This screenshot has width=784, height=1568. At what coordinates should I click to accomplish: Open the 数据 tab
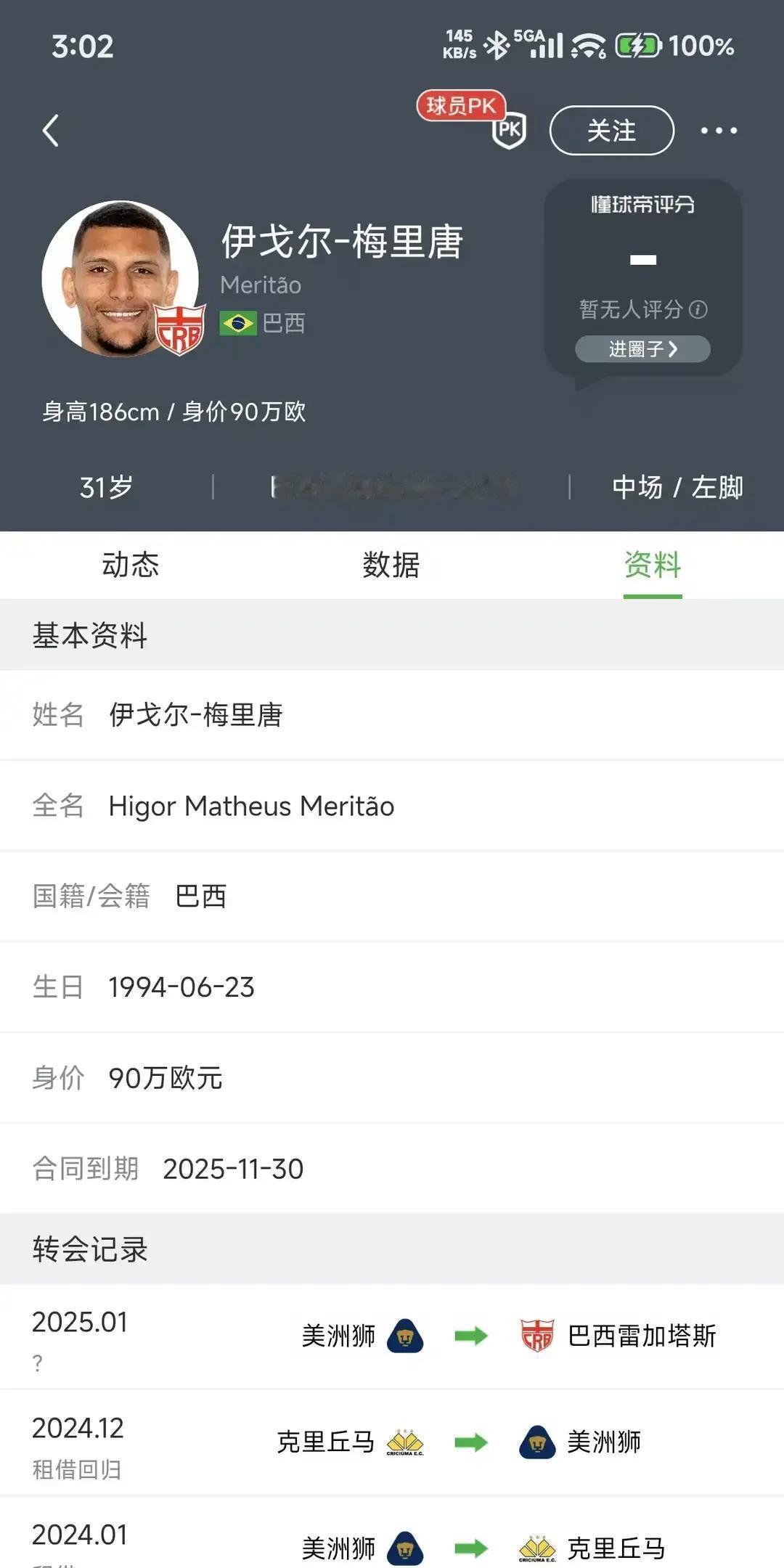click(x=392, y=565)
